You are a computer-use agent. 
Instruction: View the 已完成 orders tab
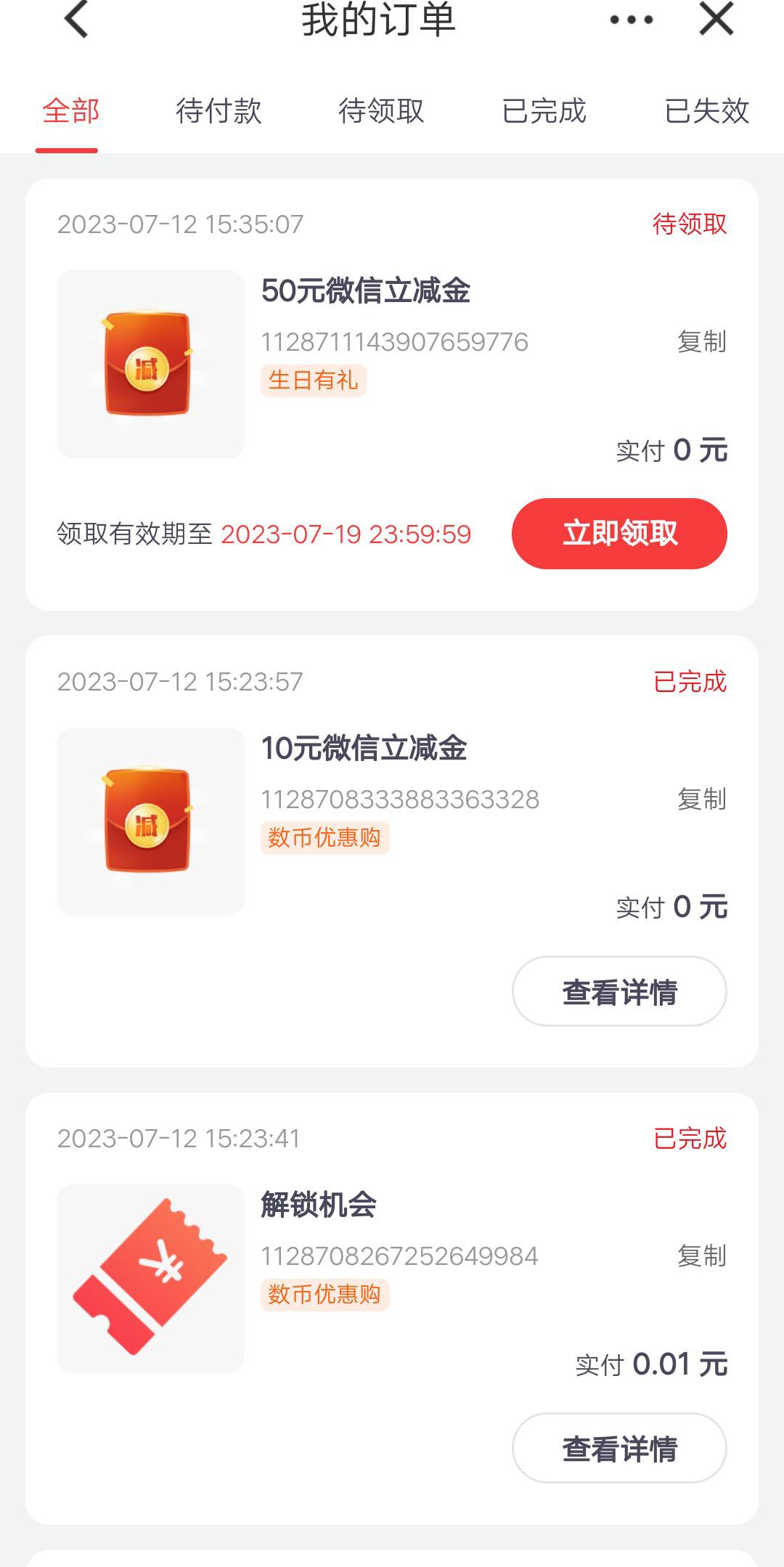(x=544, y=111)
